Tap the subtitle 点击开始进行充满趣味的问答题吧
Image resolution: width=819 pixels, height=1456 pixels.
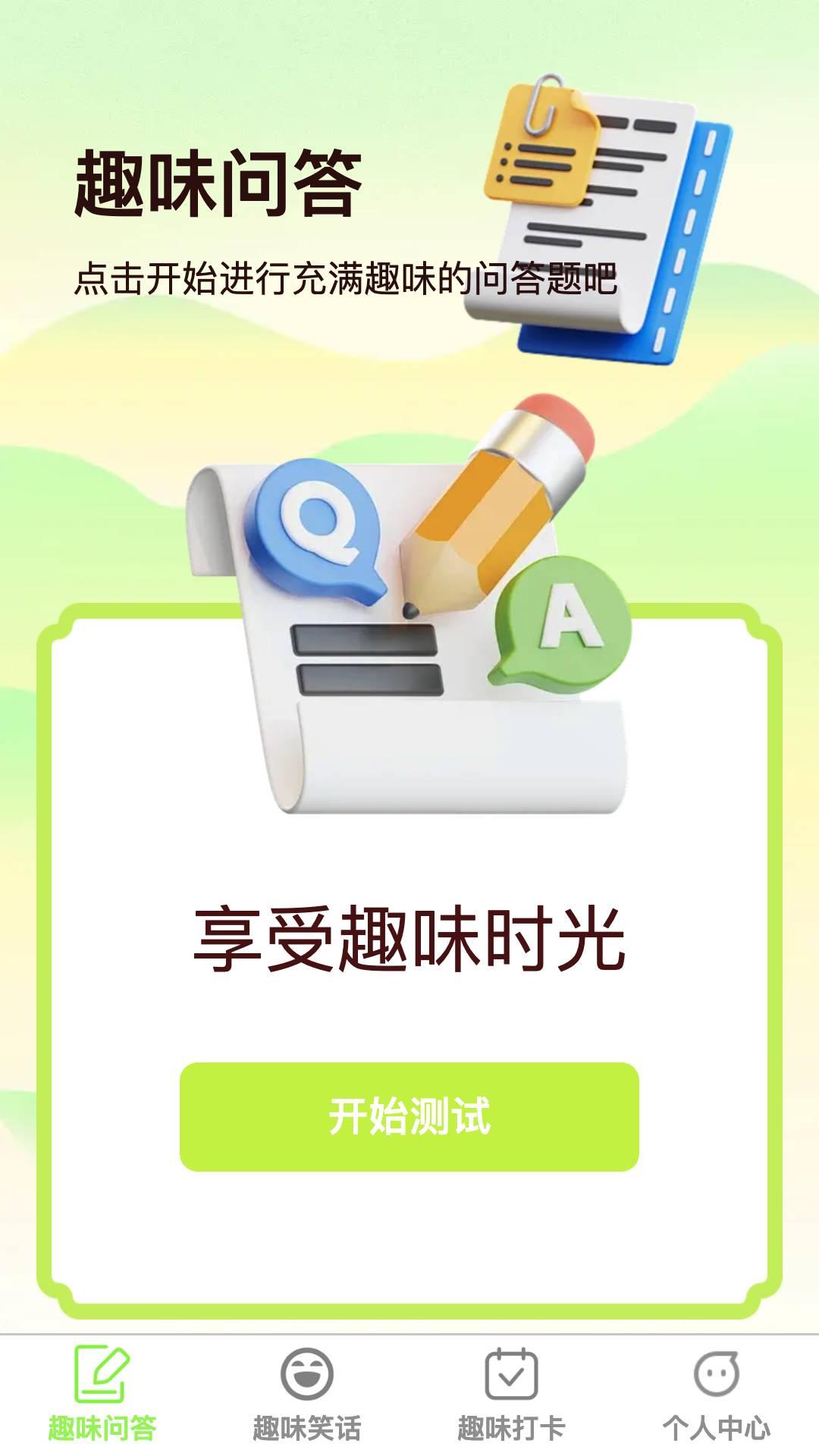coord(345,277)
